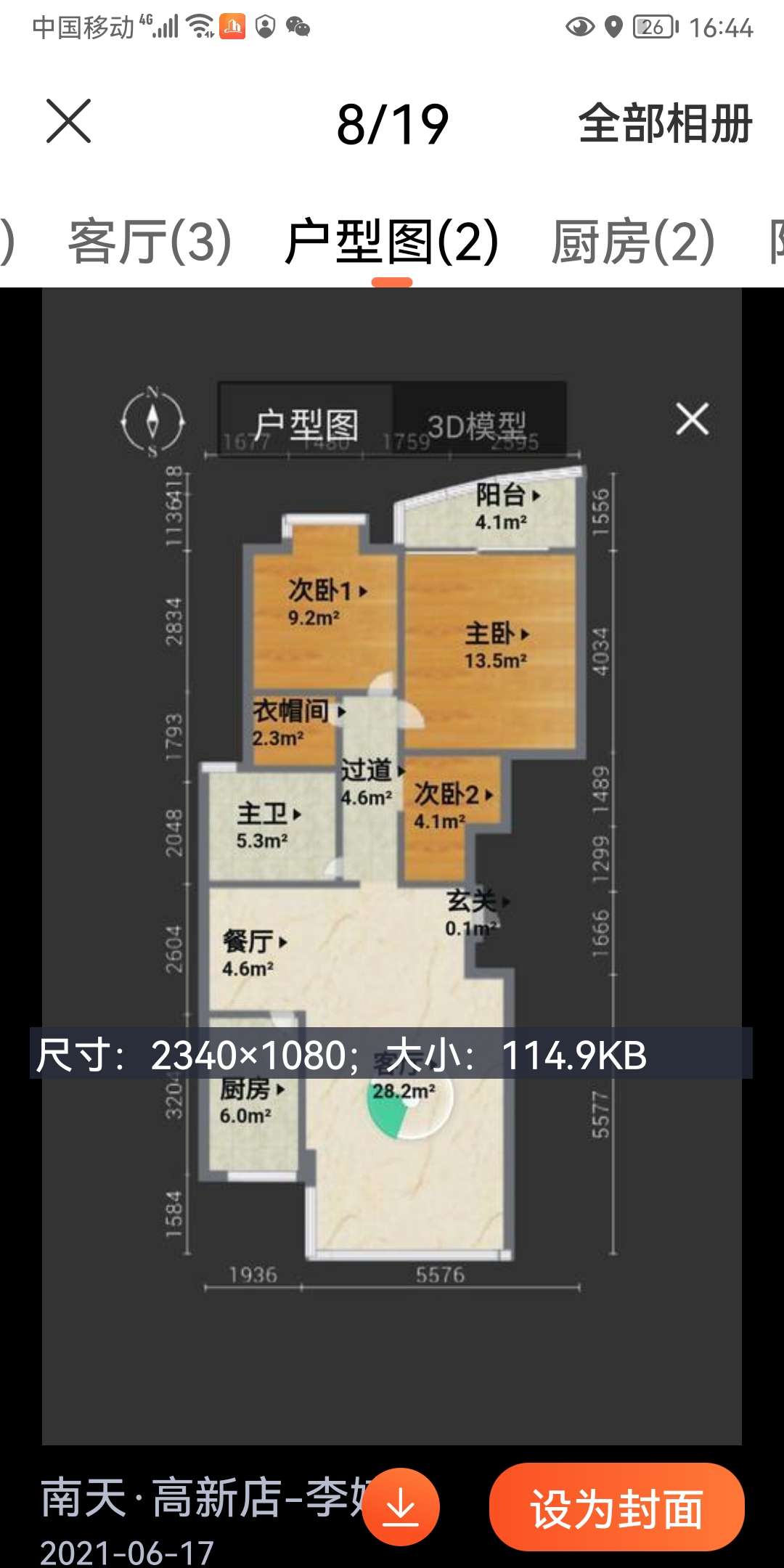The image size is (784, 1568).
Task: Switch to 客厅(3) photo category
Action: (150, 242)
